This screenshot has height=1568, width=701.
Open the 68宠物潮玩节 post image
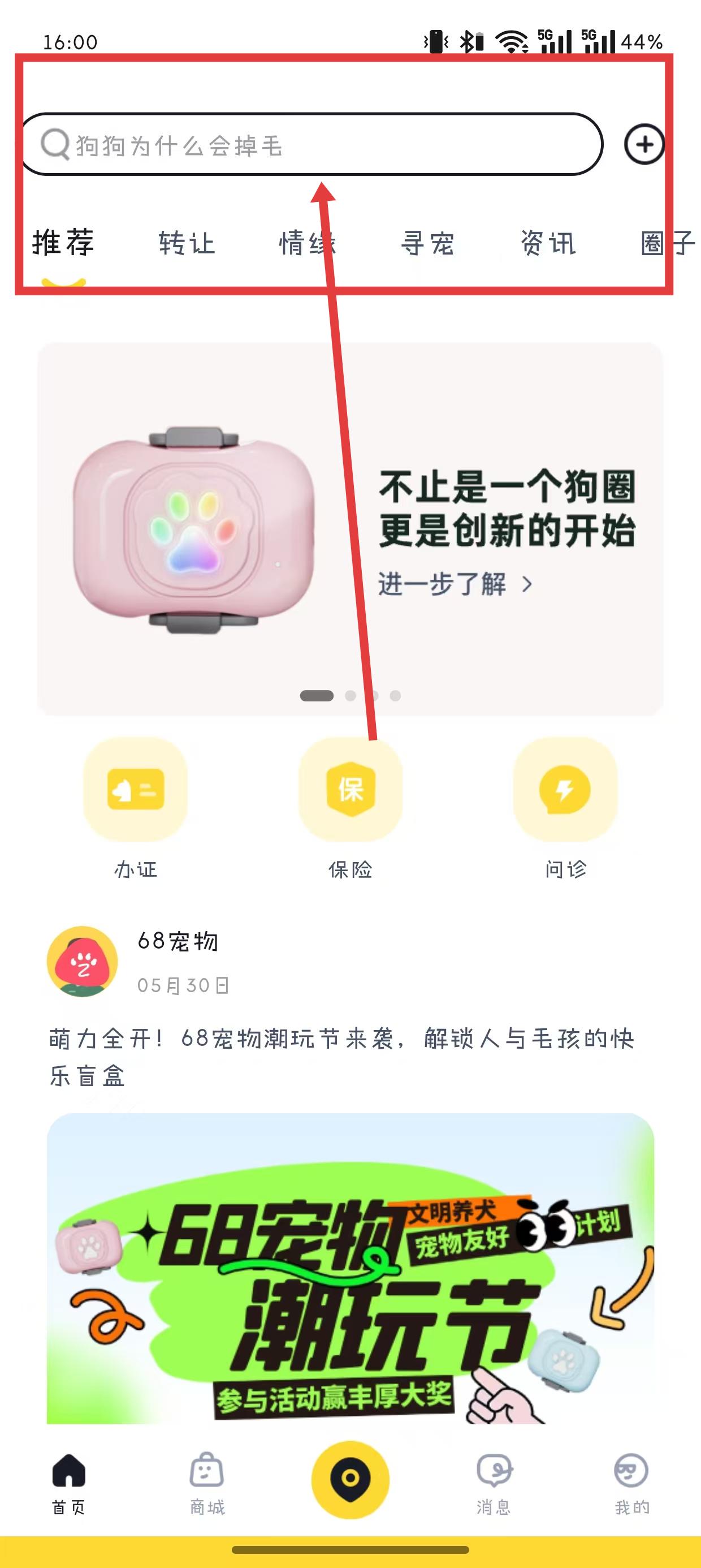point(350,1269)
